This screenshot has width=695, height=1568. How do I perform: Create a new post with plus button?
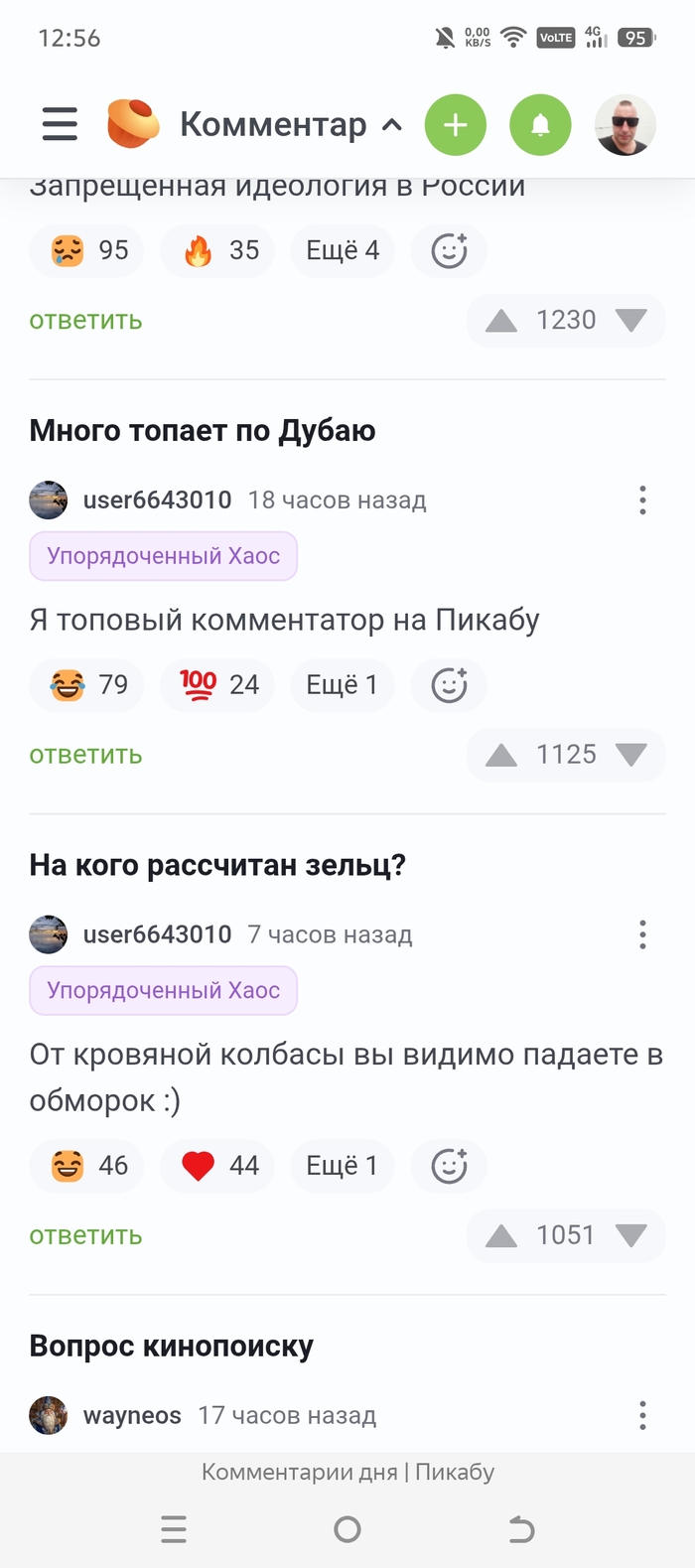click(455, 125)
